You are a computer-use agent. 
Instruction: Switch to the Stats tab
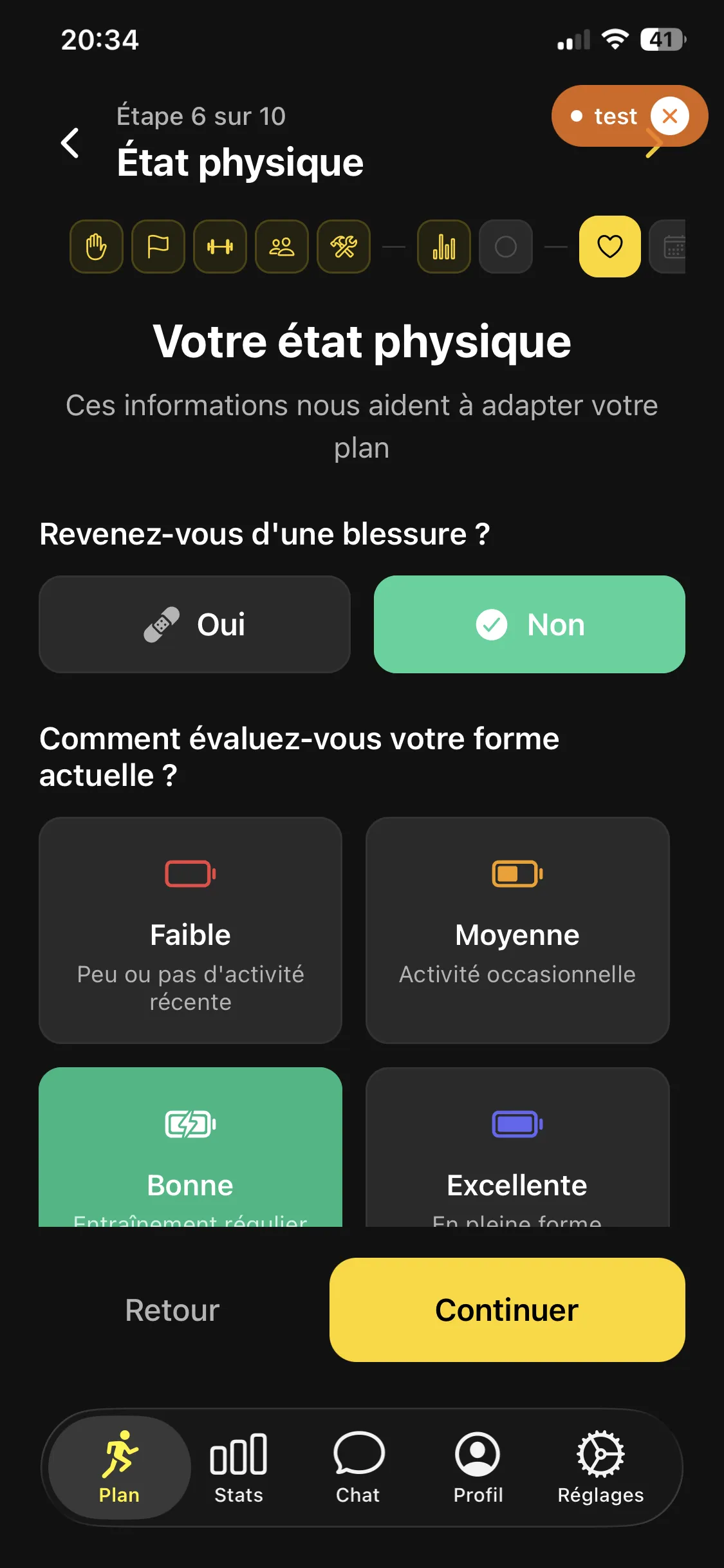click(x=239, y=1468)
